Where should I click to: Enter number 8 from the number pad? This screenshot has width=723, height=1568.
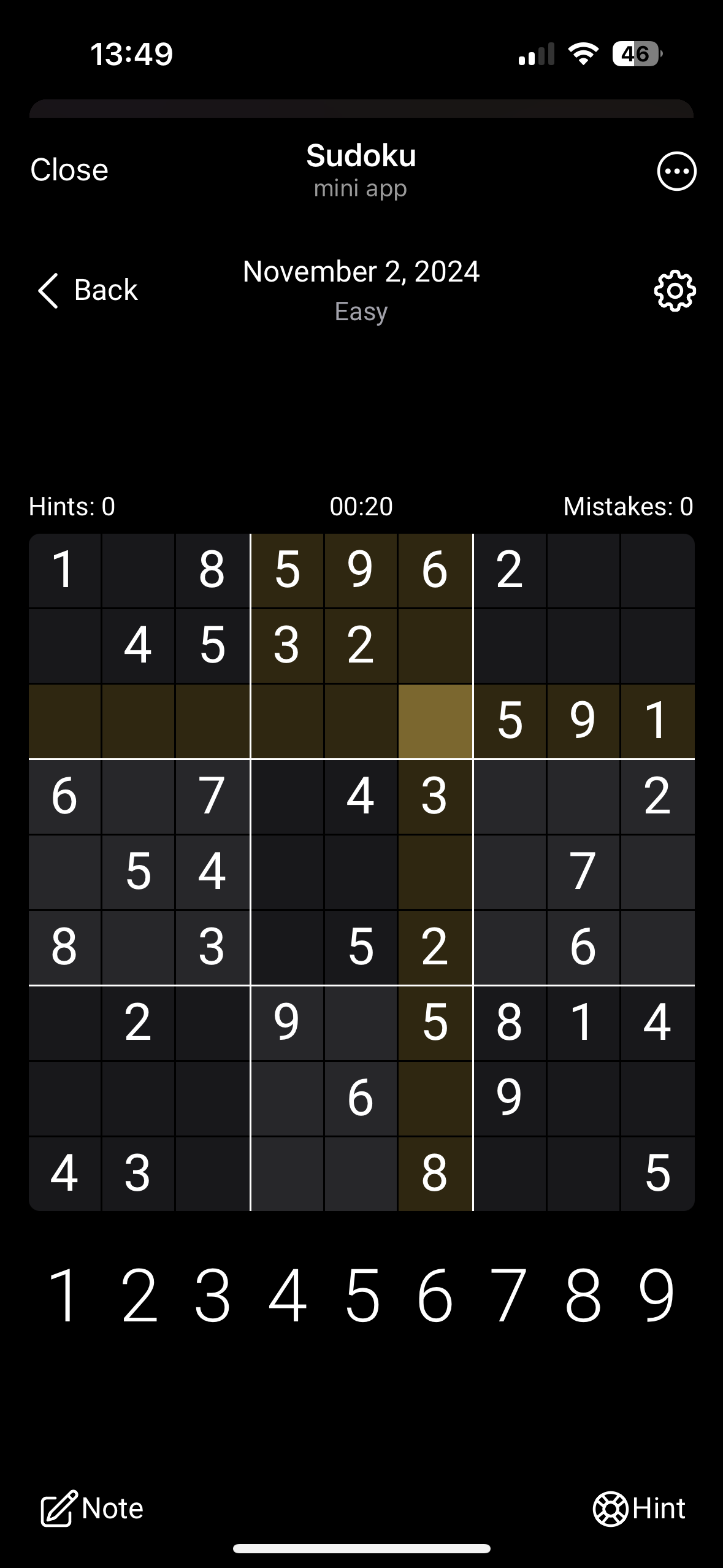click(x=583, y=1296)
